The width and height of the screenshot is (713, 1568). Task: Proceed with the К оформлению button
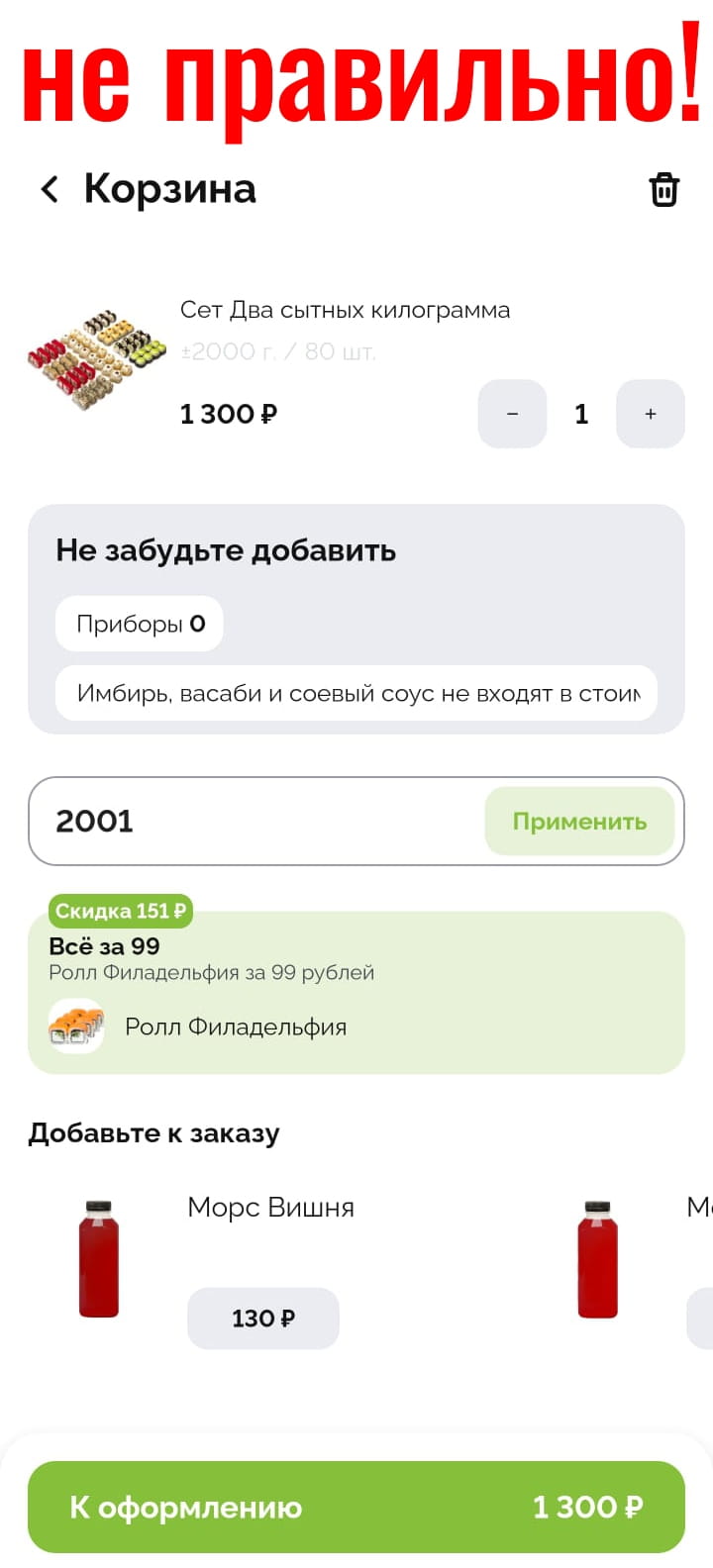coord(356,1507)
